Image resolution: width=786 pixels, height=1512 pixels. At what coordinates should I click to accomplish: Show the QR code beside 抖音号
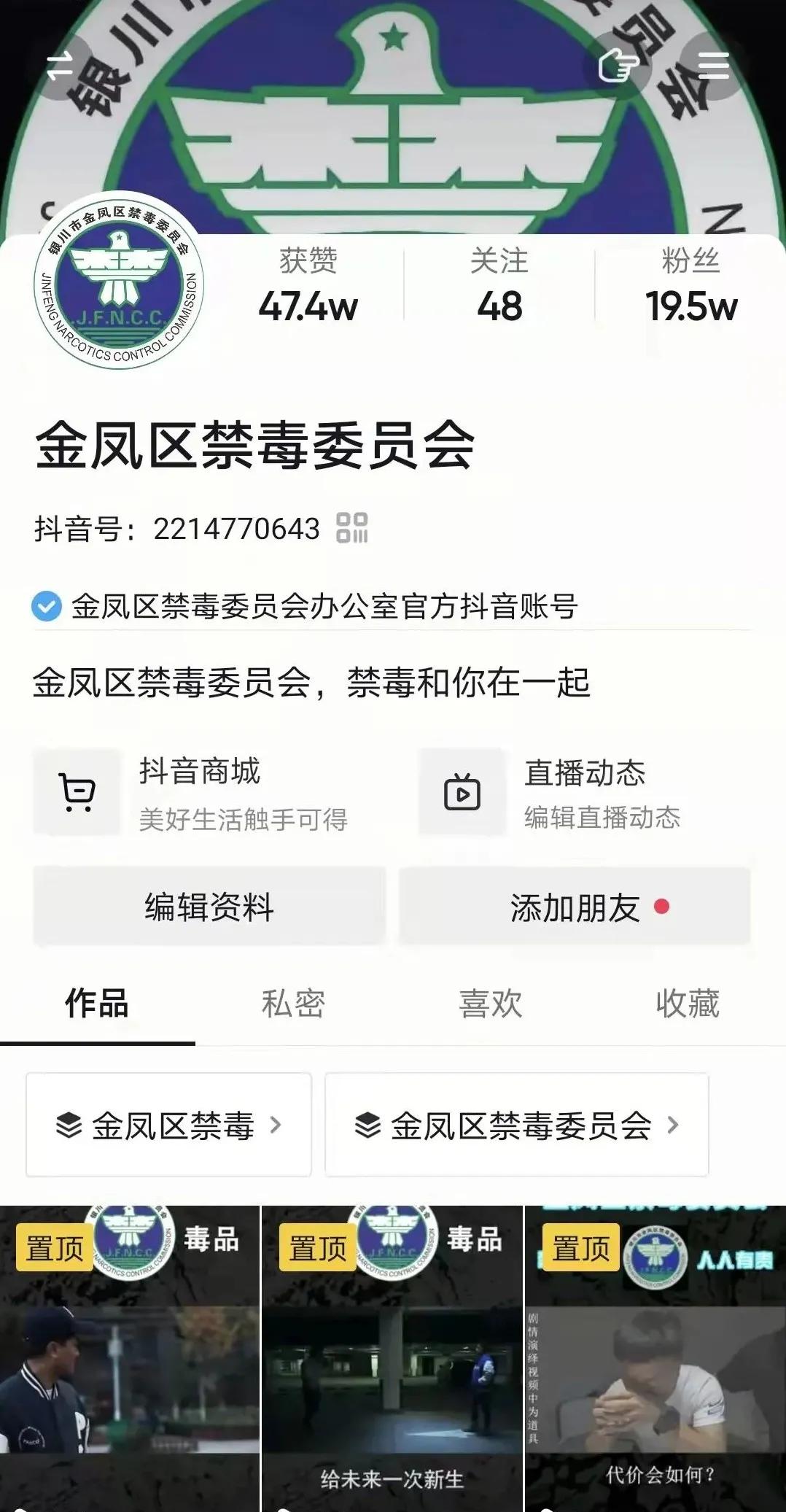(352, 528)
